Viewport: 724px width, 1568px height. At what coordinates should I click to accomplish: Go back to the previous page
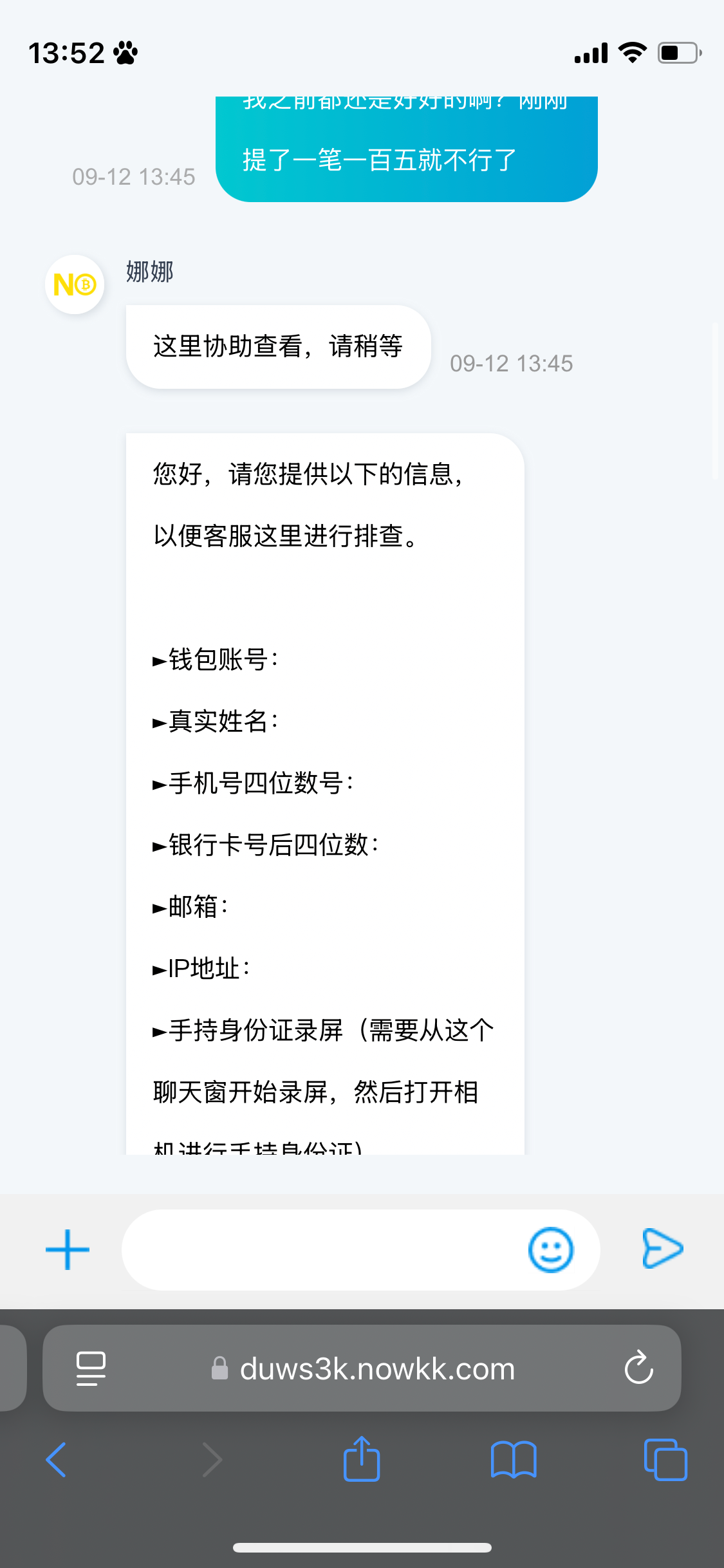(x=57, y=1459)
